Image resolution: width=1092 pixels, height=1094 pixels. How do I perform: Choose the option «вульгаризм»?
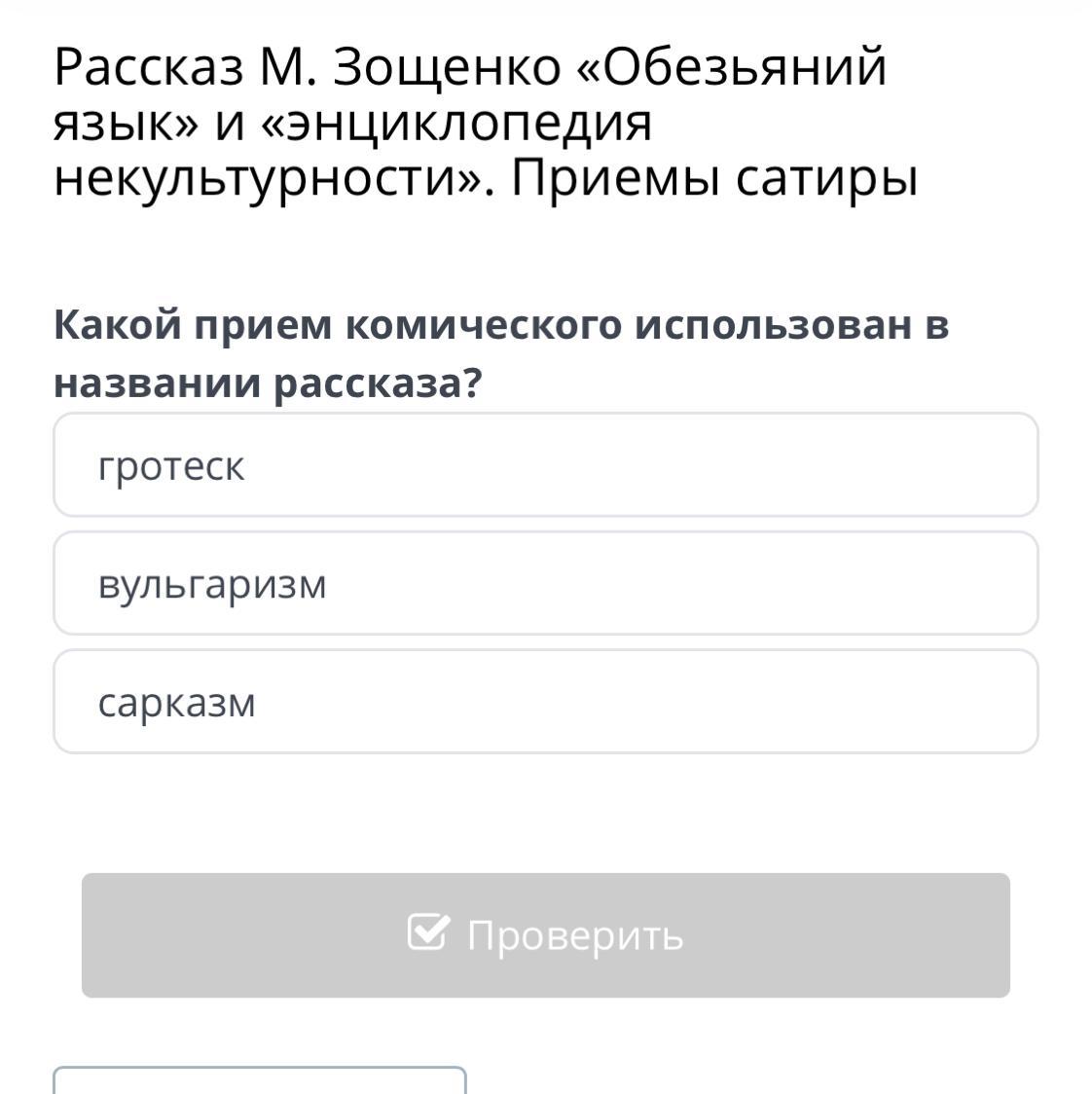(x=546, y=583)
